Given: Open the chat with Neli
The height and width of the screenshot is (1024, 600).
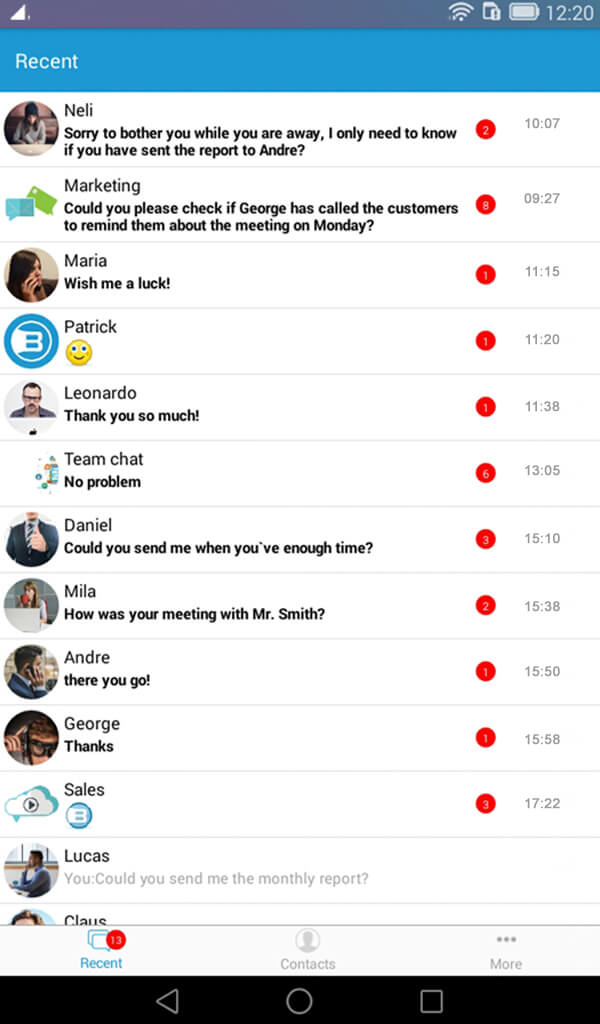Looking at the screenshot, I should pos(260,130).
